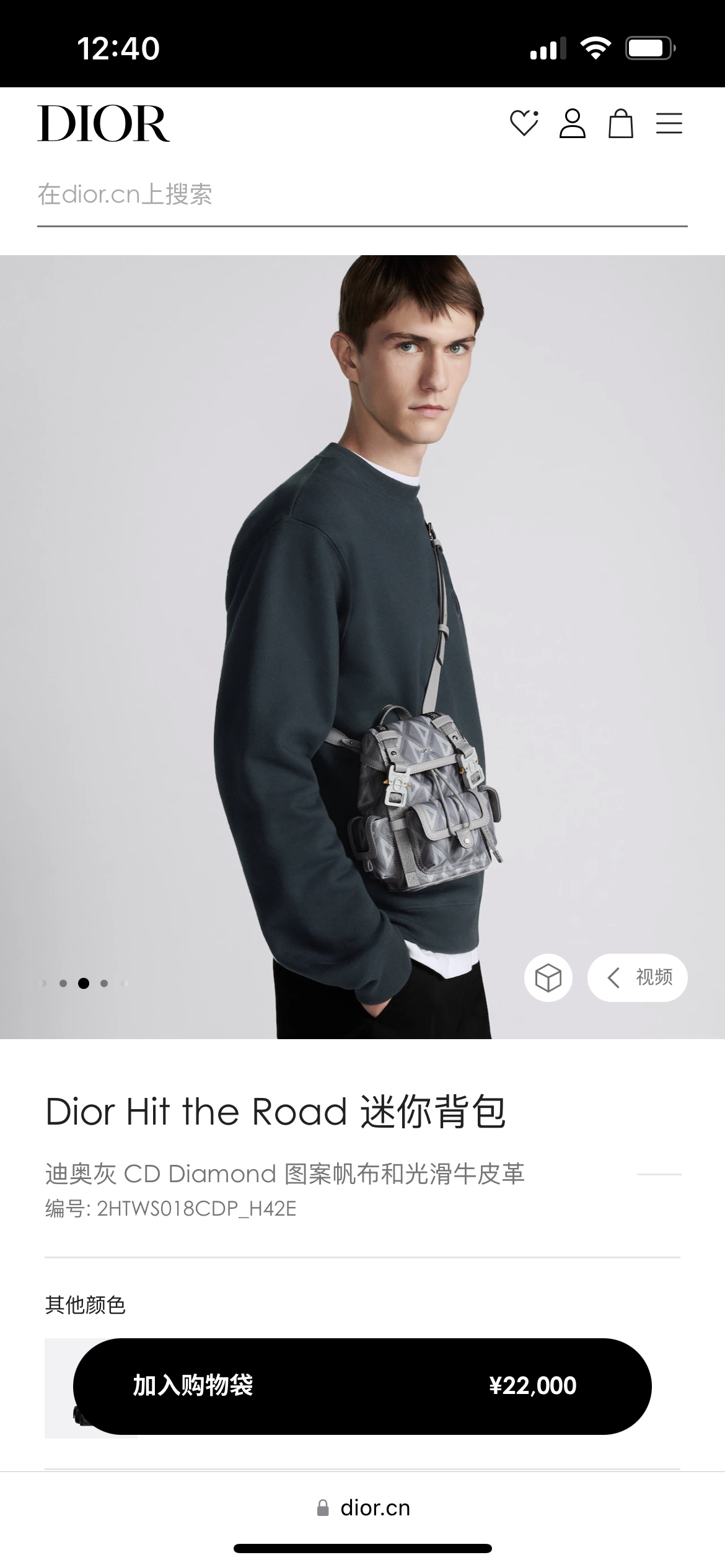Tap the dior.cn search field
725x1568 pixels.
pyautogui.click(x=362, y=195)
